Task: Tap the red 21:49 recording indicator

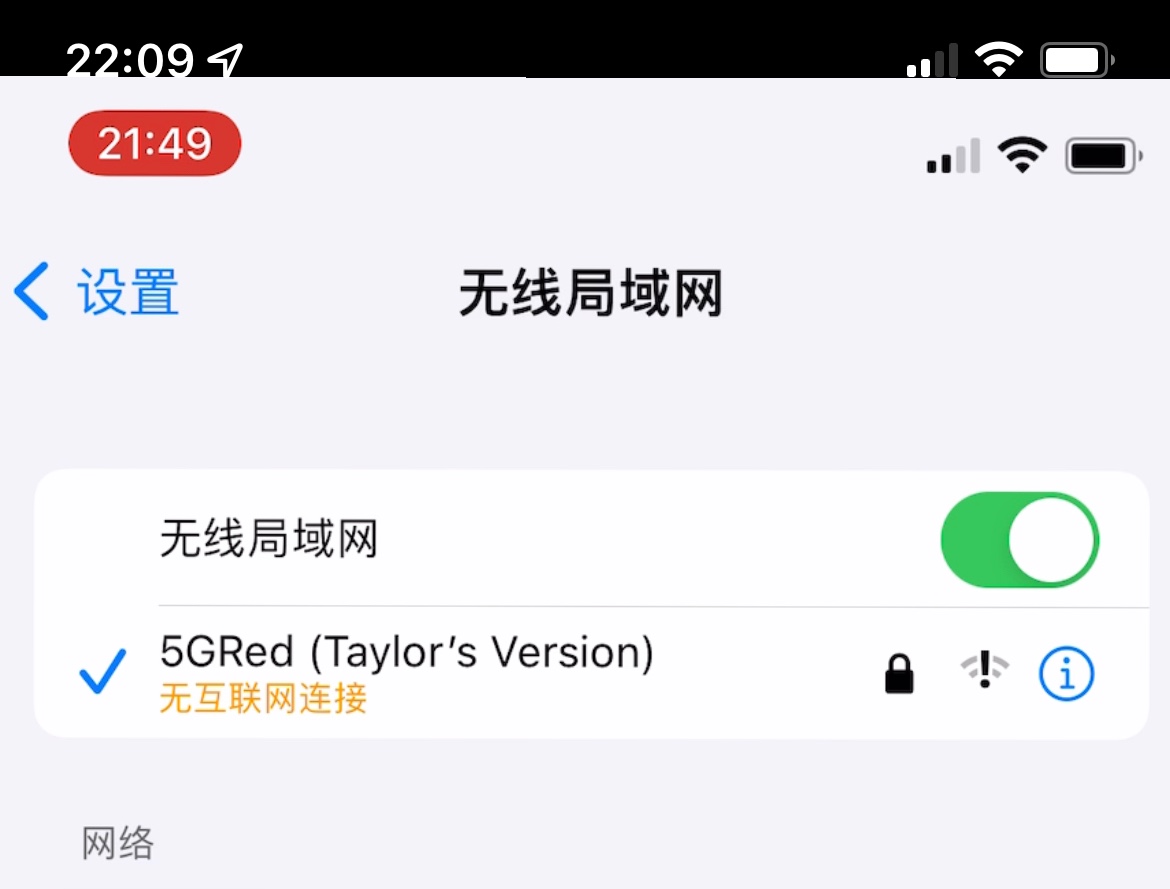Action: pos(155,144)
